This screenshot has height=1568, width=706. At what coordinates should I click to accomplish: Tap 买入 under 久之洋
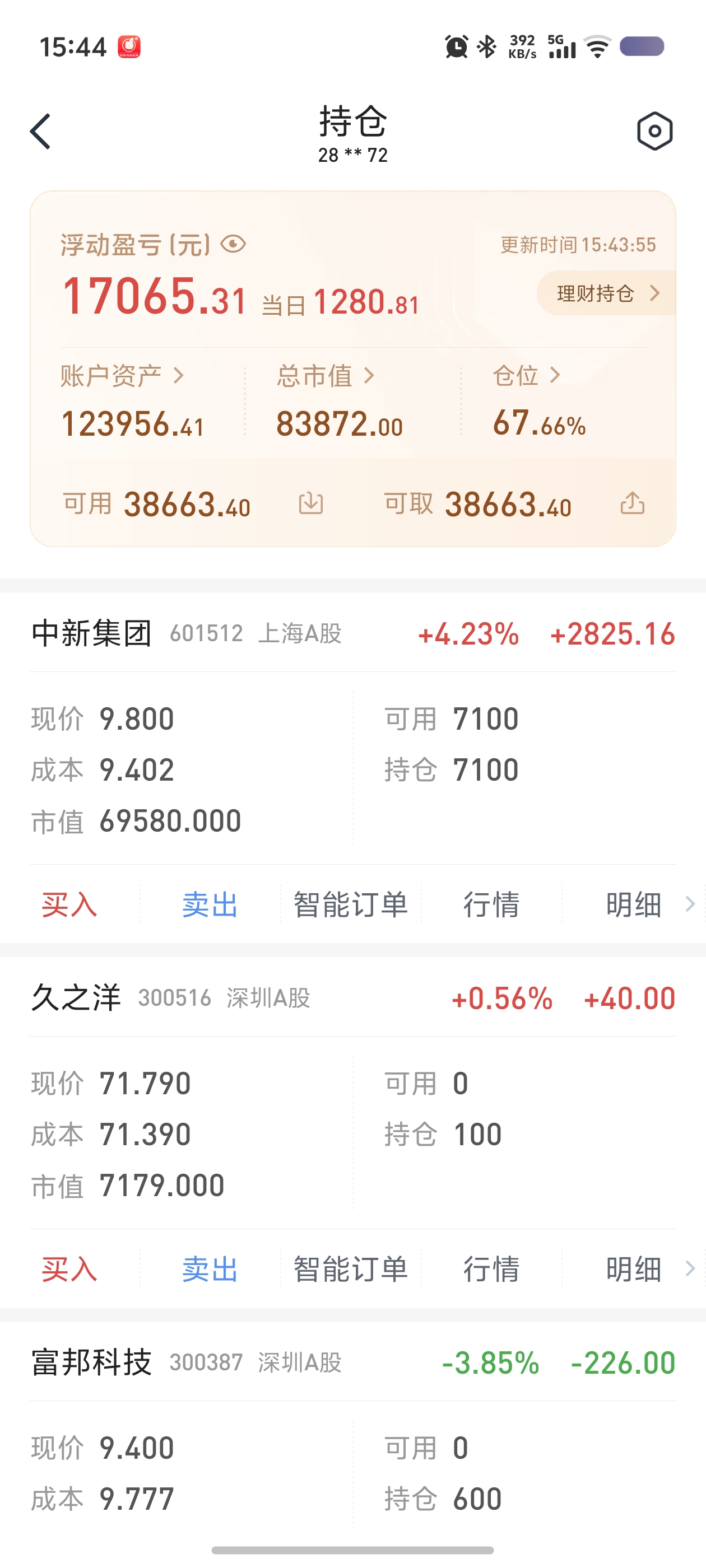point(69,1269)
